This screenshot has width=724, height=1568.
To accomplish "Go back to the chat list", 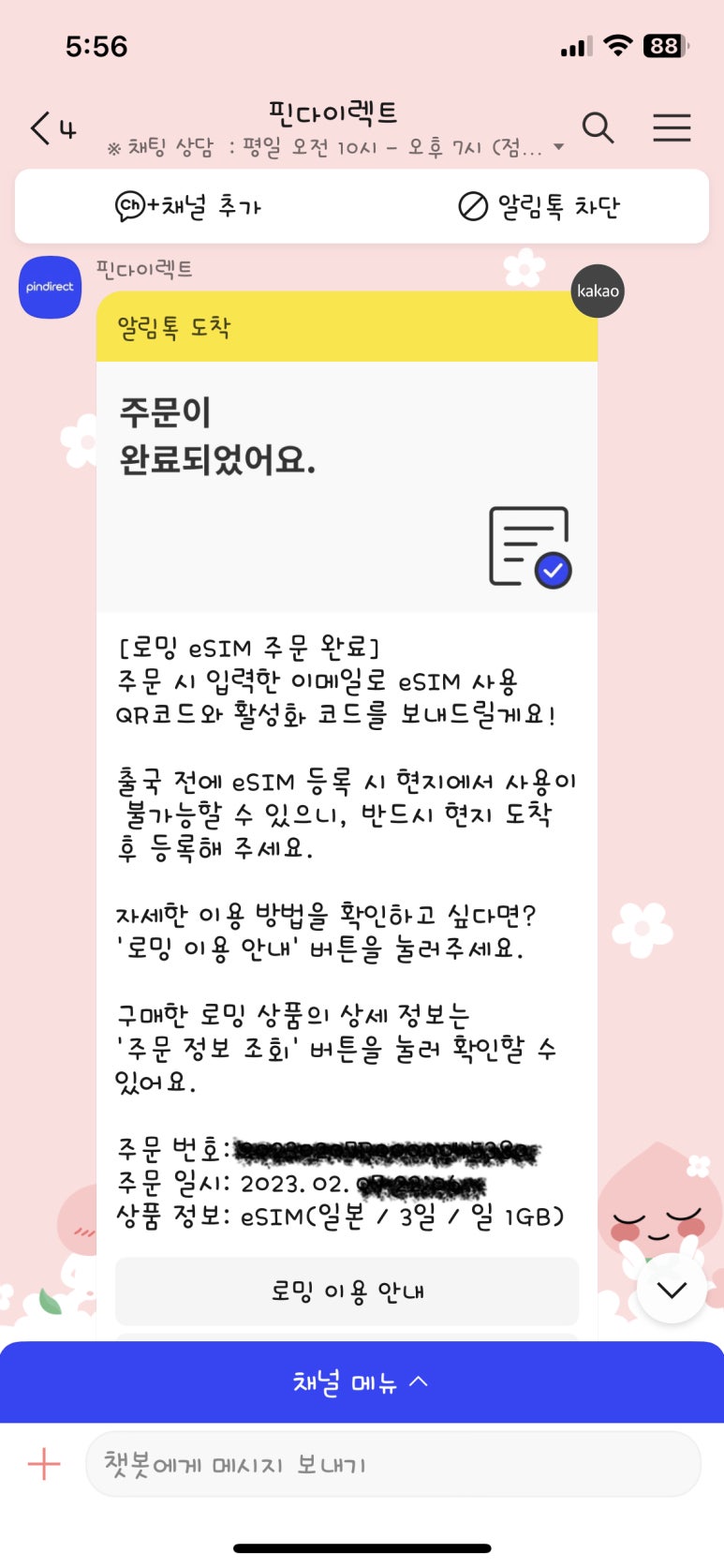I will [x=41, y=128].
